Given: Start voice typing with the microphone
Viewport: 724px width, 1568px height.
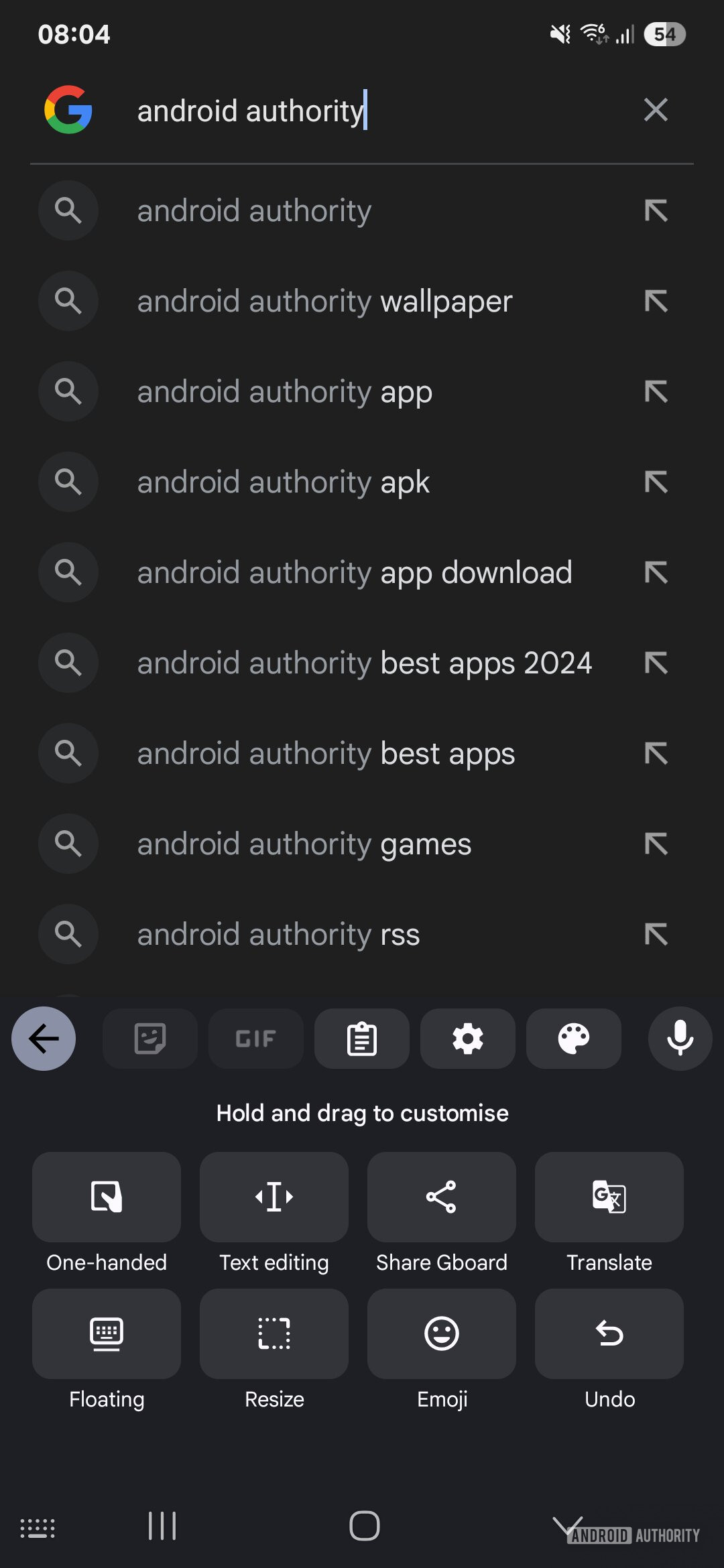Looking at the screenshot, I should pyautogui.click(x=679, y=1039).
